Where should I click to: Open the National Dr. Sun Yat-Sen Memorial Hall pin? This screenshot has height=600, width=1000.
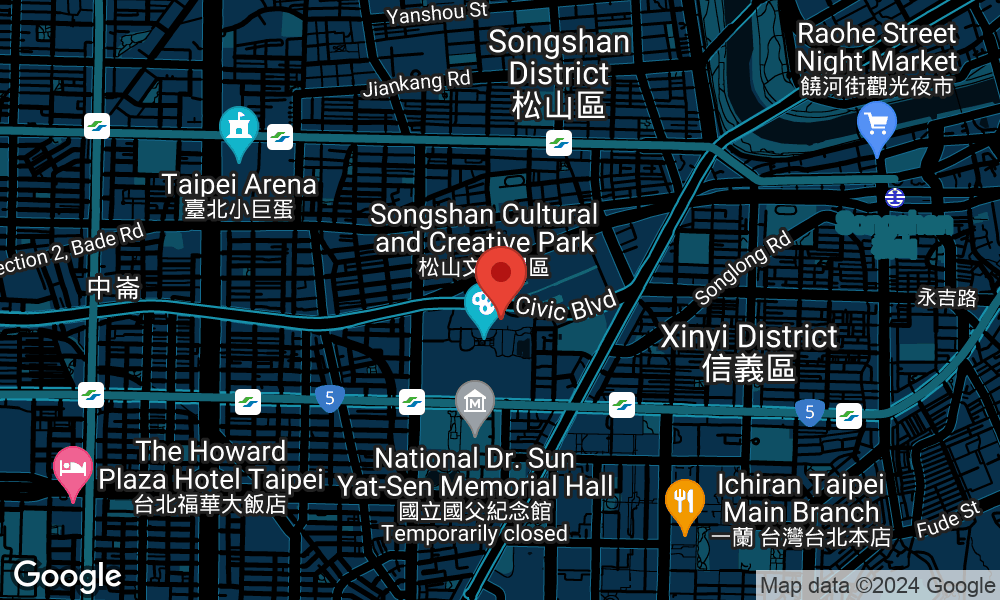(475, 404)
